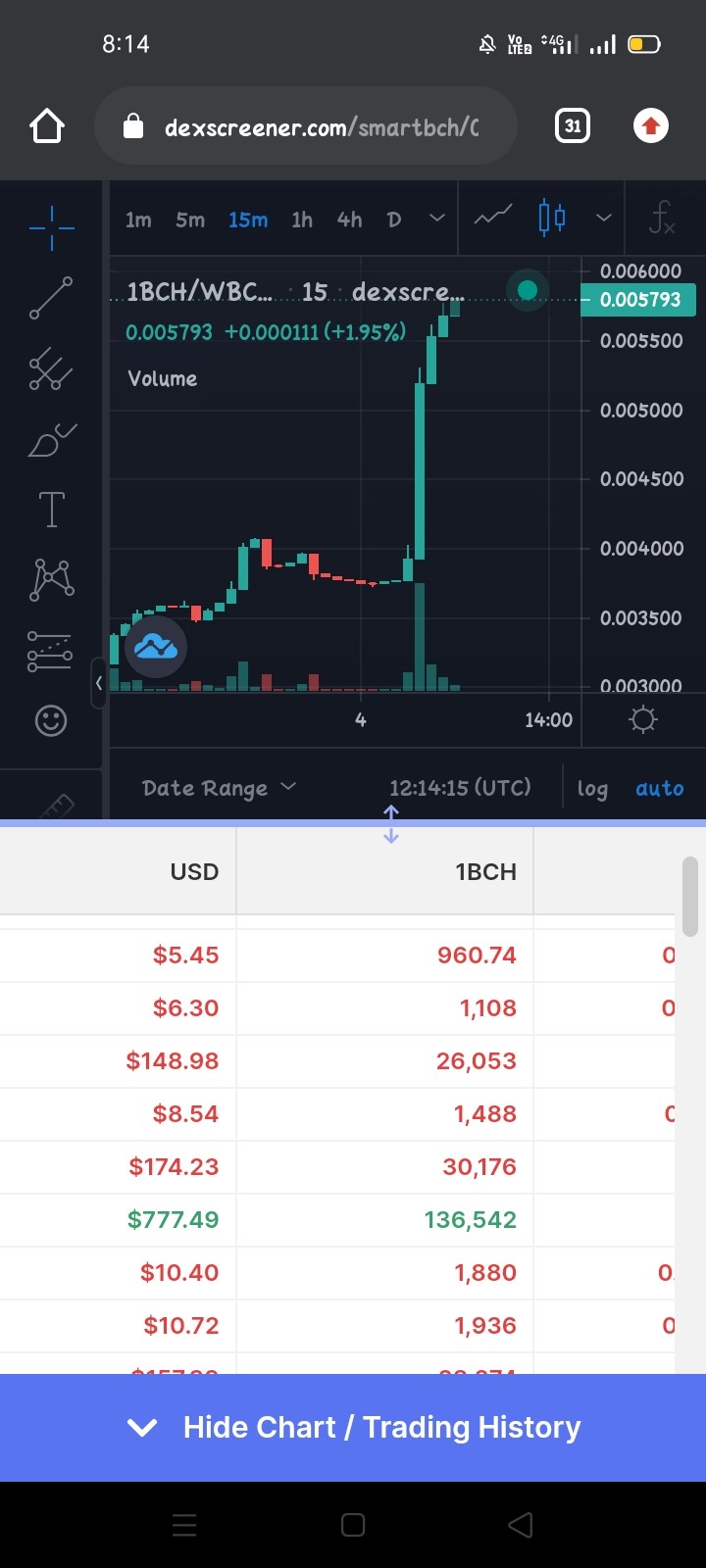Screen dimensions: 706x1568
Task: Go back with the system back button
Action: (521, 1525)
